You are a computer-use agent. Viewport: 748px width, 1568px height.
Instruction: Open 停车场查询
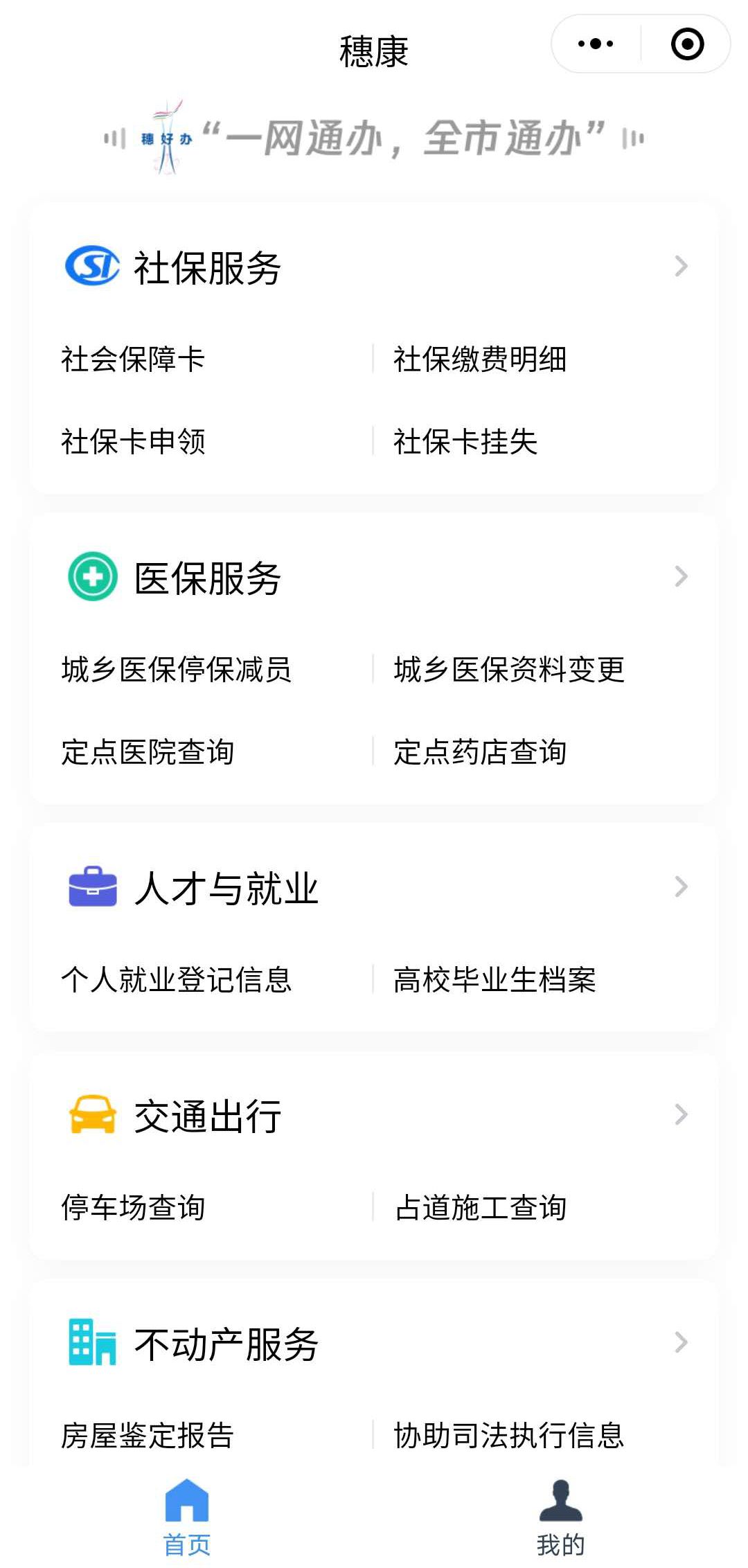click(133, 1208)
